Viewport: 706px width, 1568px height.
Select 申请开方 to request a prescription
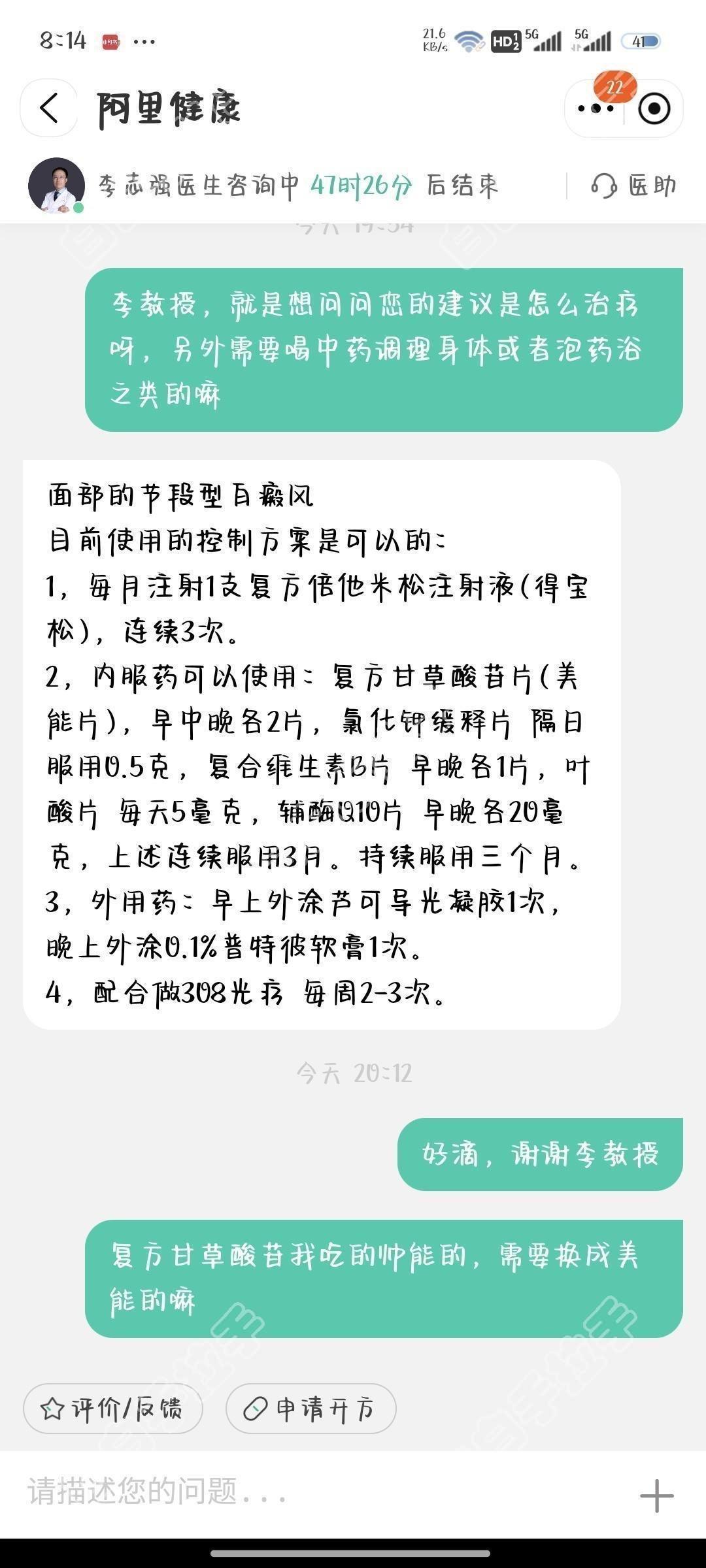(x=311, y=1409)
